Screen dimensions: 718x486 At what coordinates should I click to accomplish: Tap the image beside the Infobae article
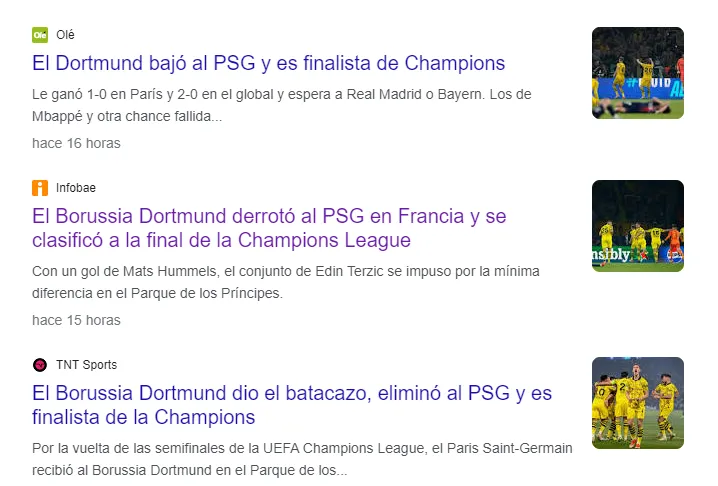pyautogui.click(x=637, y=225)
